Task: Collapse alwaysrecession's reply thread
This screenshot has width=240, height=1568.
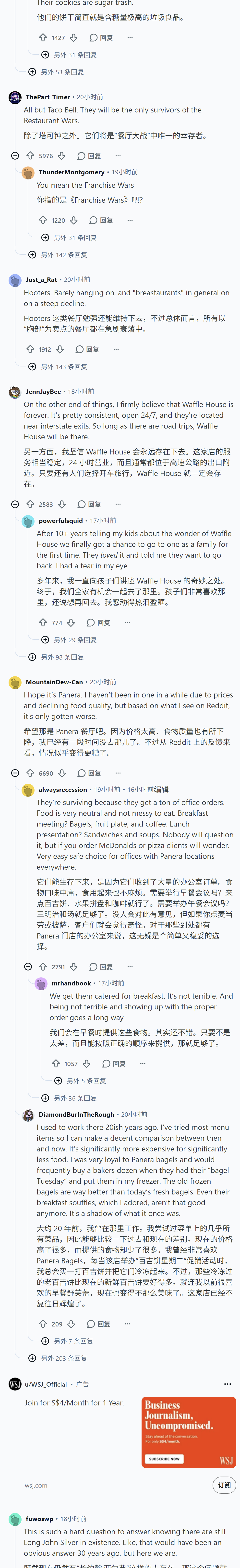Action: 28,967
